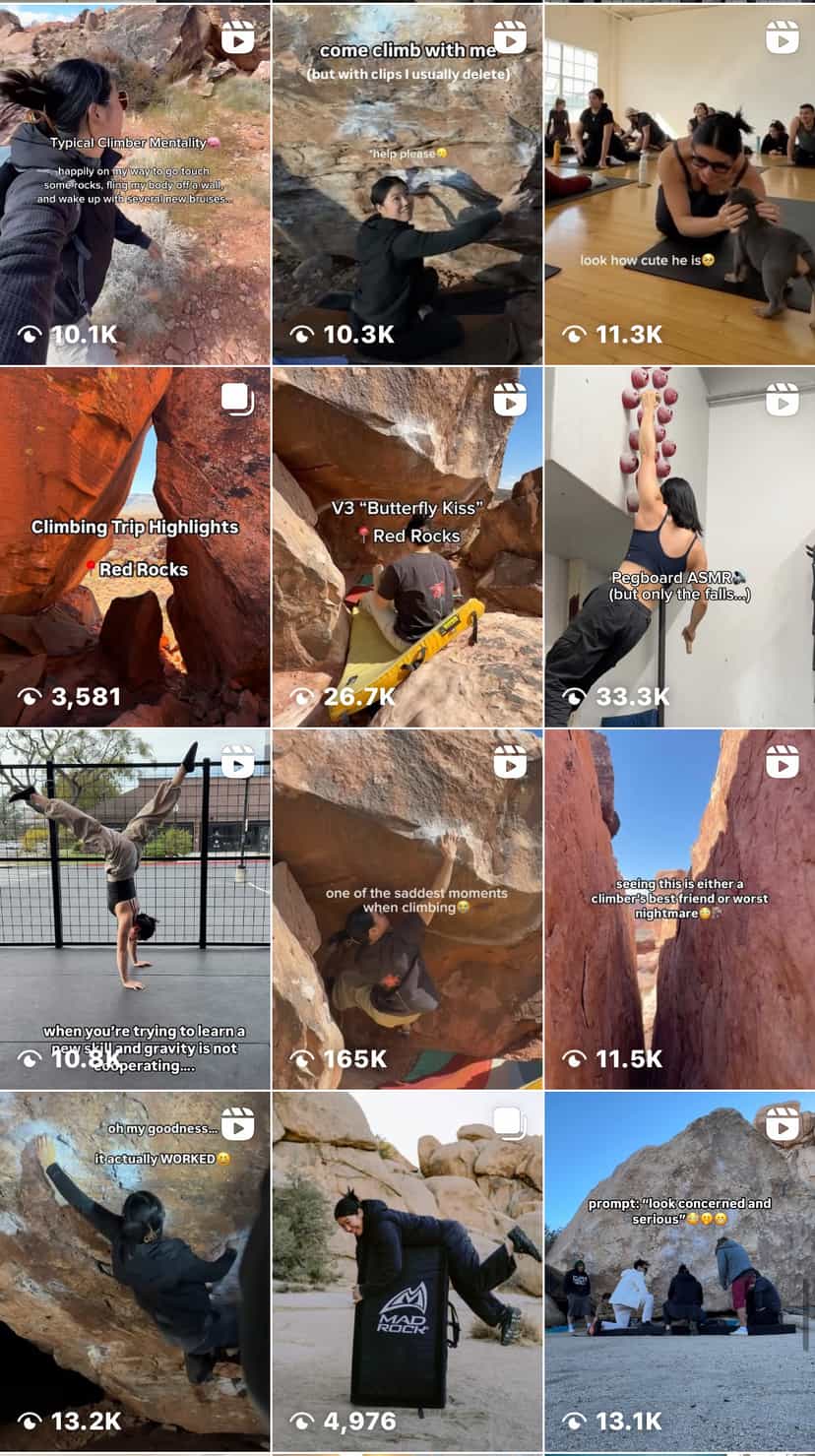Open the 'gravity is not cooperating' handstand reel
The image size is (815, 1456).
[x=135, y=909]
